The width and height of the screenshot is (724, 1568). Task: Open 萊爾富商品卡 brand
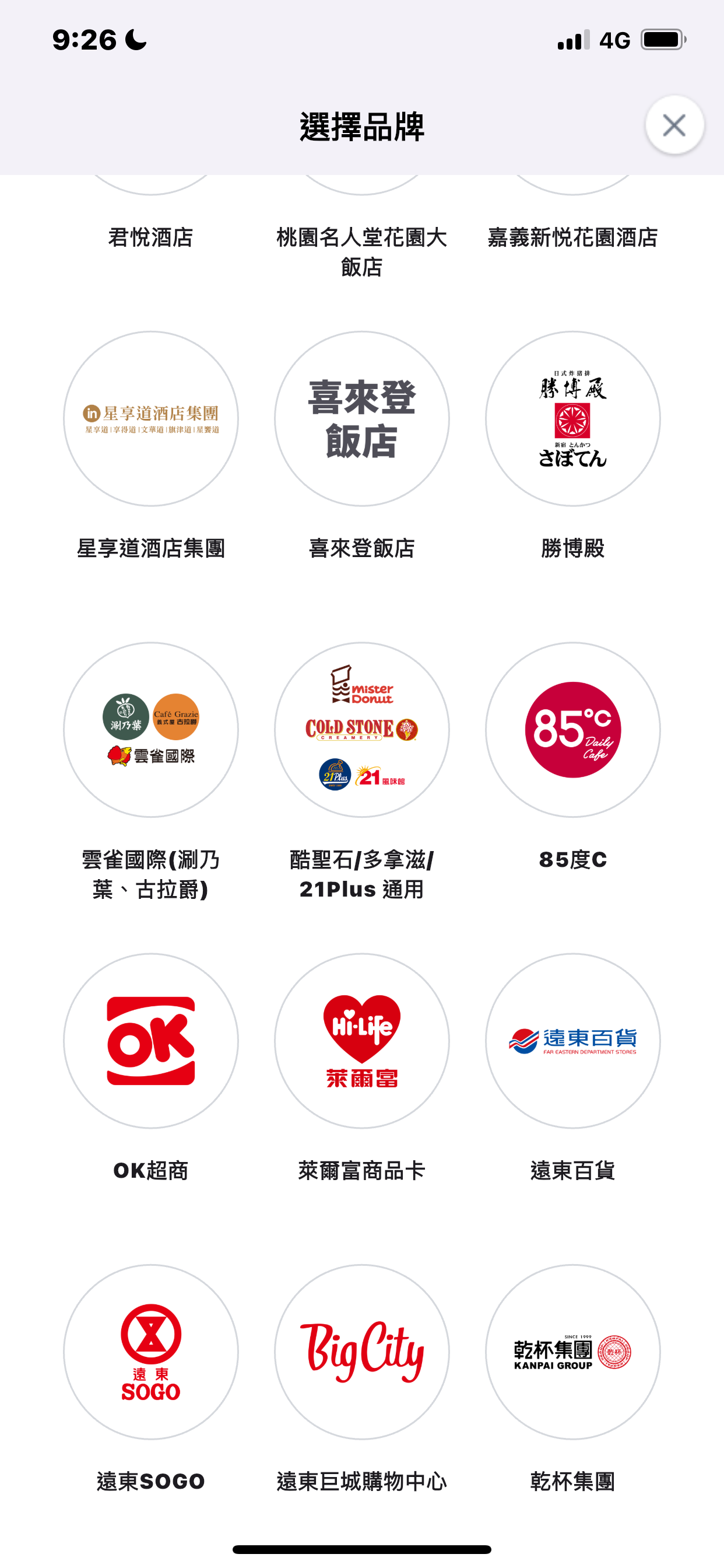(361, 1041)
